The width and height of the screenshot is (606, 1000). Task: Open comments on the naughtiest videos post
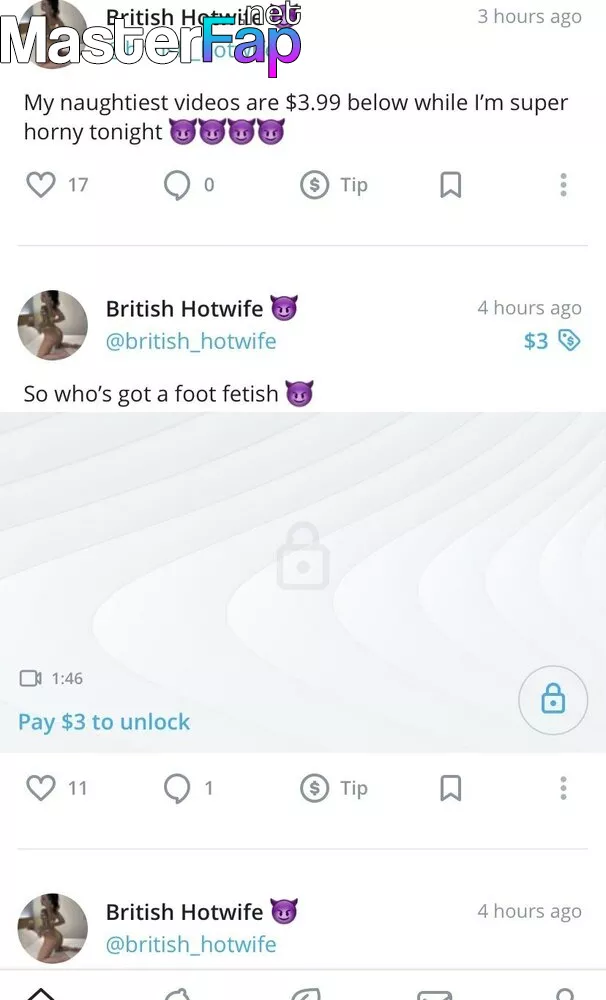(x=177, y=185)
